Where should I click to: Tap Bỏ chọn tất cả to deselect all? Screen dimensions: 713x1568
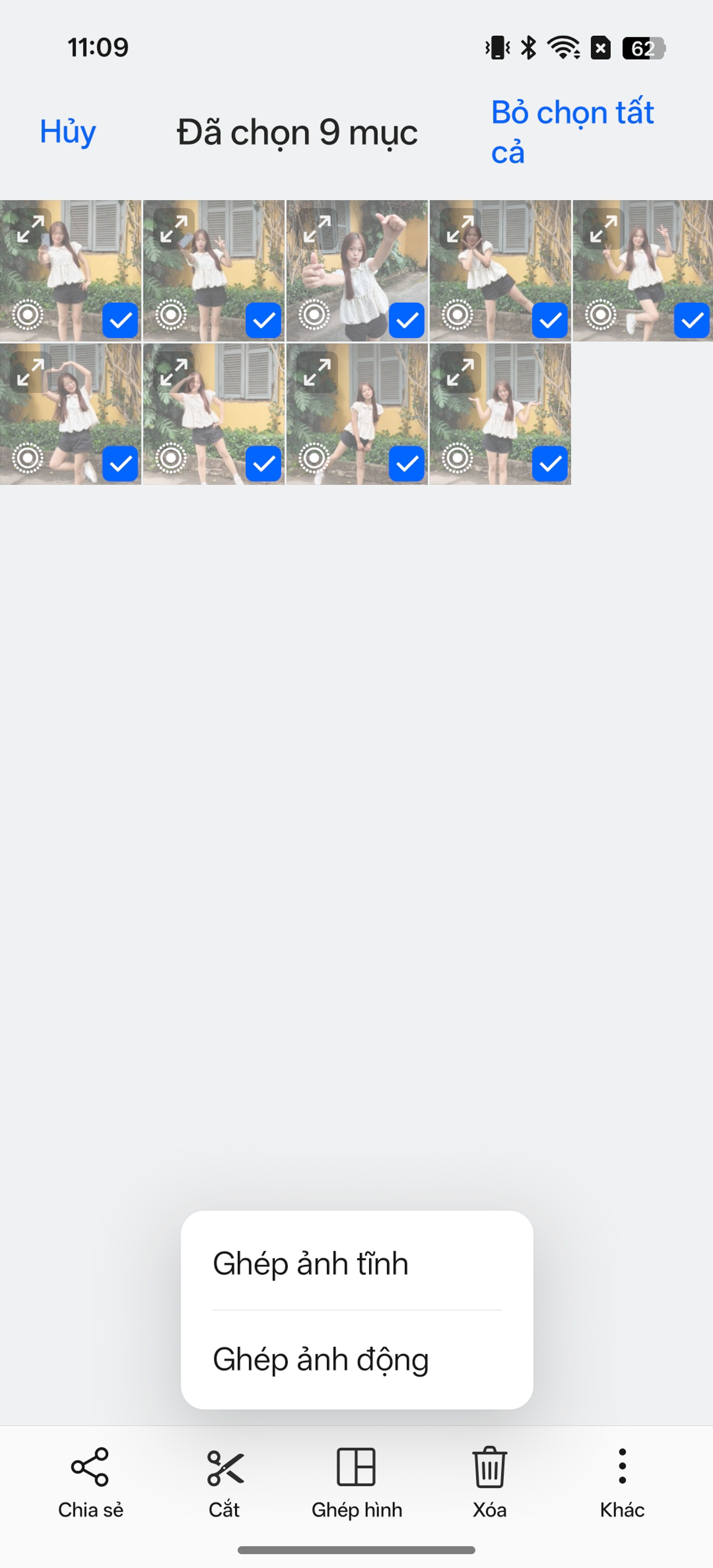[x=572, y=131]
